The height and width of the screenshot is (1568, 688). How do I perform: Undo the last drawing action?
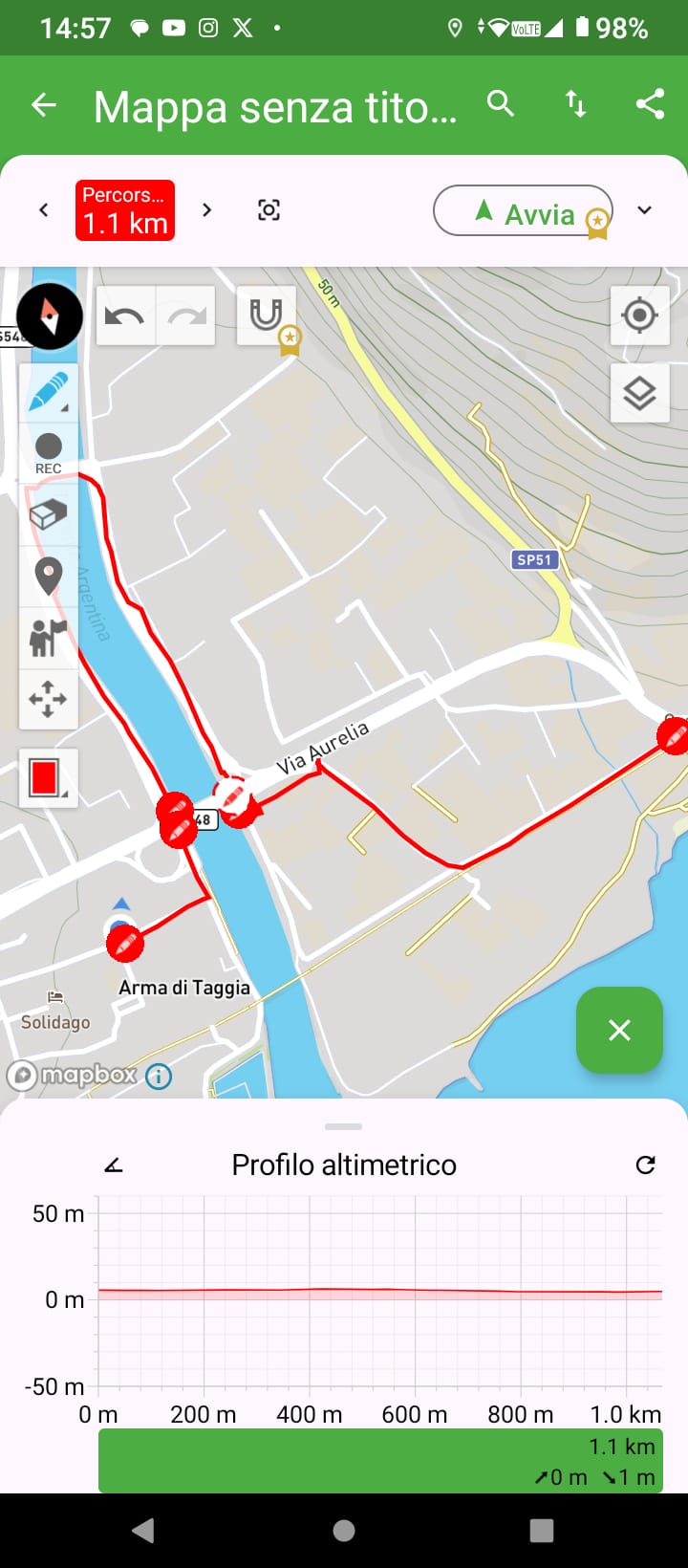125,316
